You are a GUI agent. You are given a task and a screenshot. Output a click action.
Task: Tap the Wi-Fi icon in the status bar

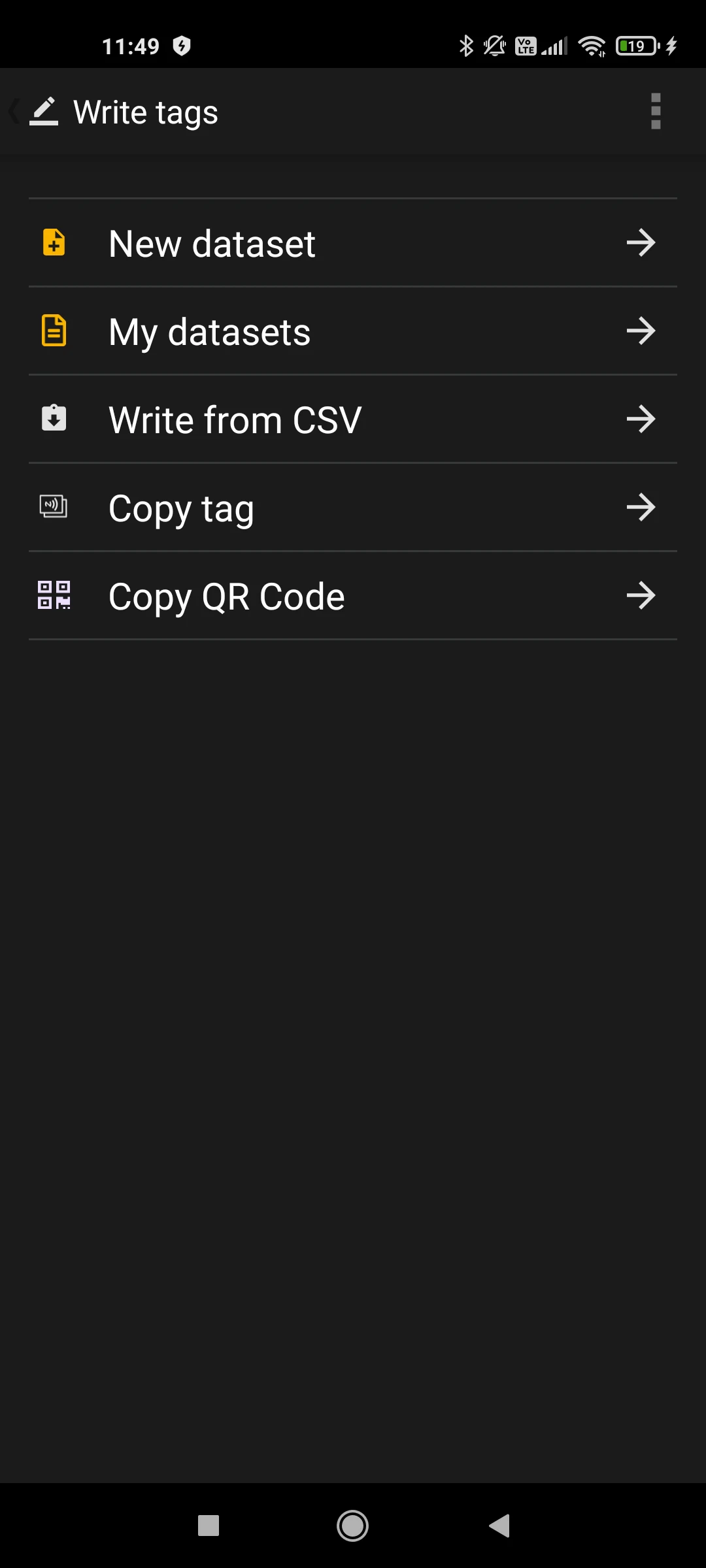(592, 46)
